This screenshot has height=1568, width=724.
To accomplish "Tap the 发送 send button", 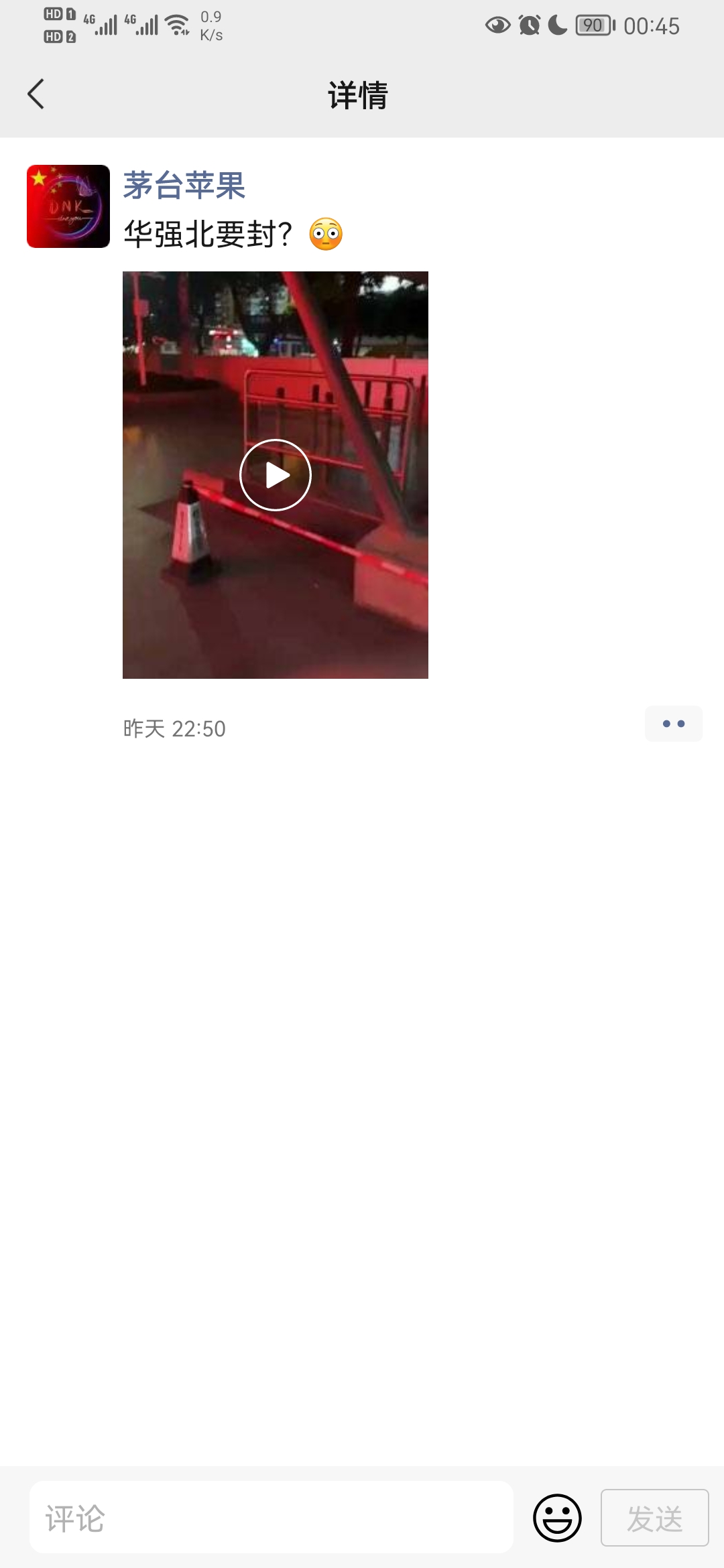I will pos(655,1518).
